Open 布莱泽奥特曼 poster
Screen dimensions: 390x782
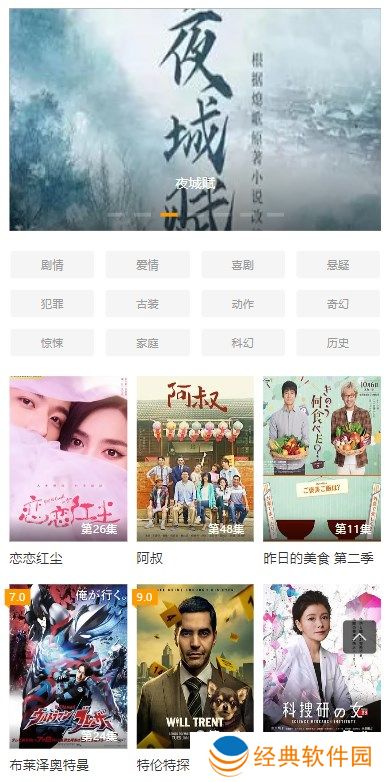68,666
